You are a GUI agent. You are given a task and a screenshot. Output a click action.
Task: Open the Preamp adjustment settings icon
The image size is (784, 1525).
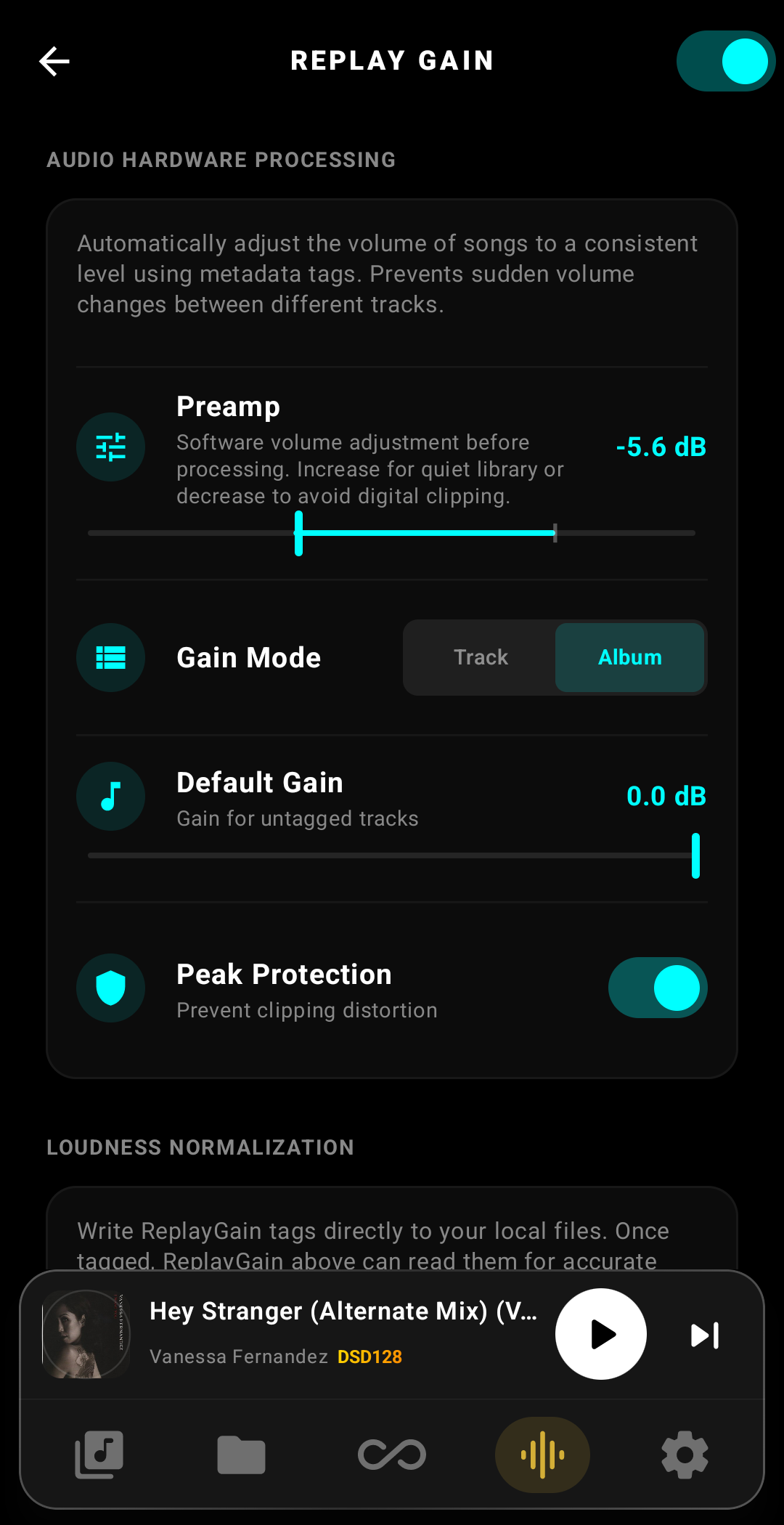pyautogui.click(x=110, y=447)
